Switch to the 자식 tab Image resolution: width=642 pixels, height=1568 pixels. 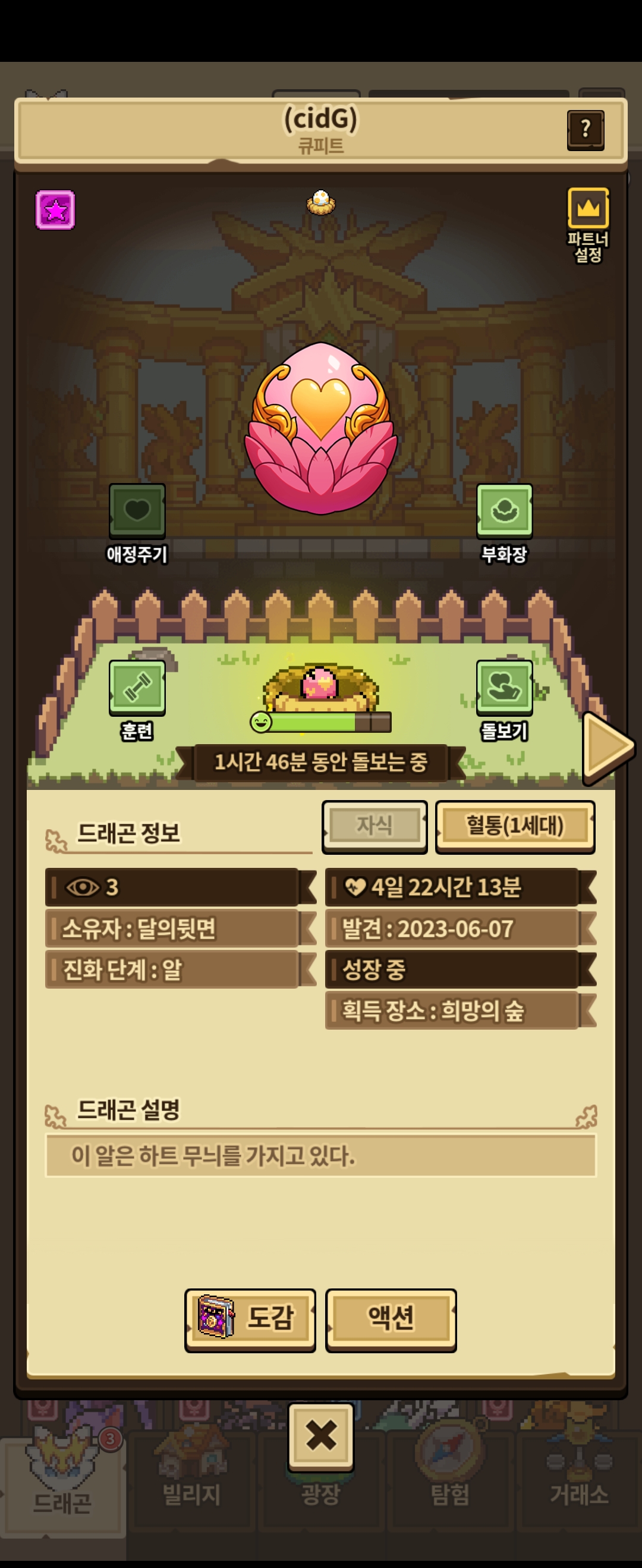click(374, 826)
